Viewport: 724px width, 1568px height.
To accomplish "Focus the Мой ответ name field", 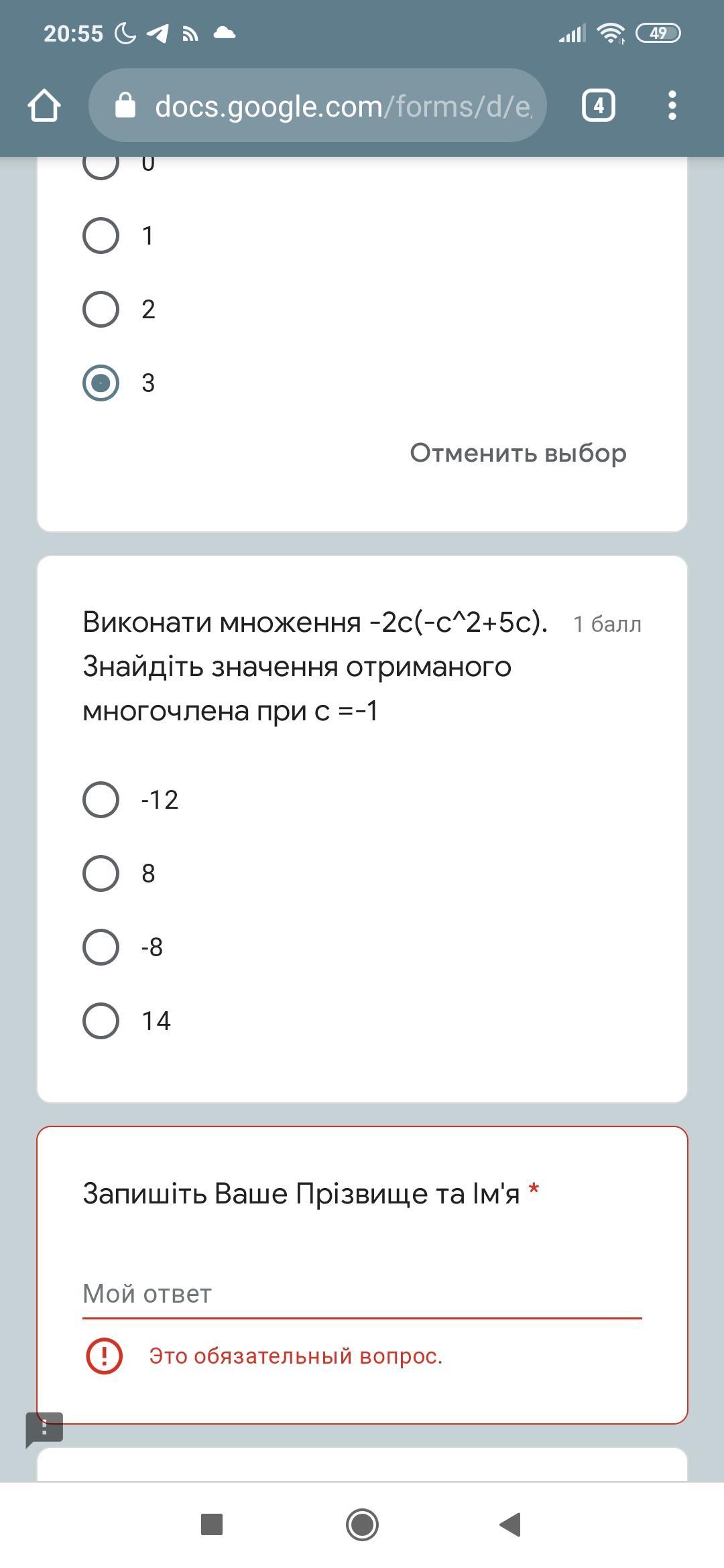I will point(362,1293).
